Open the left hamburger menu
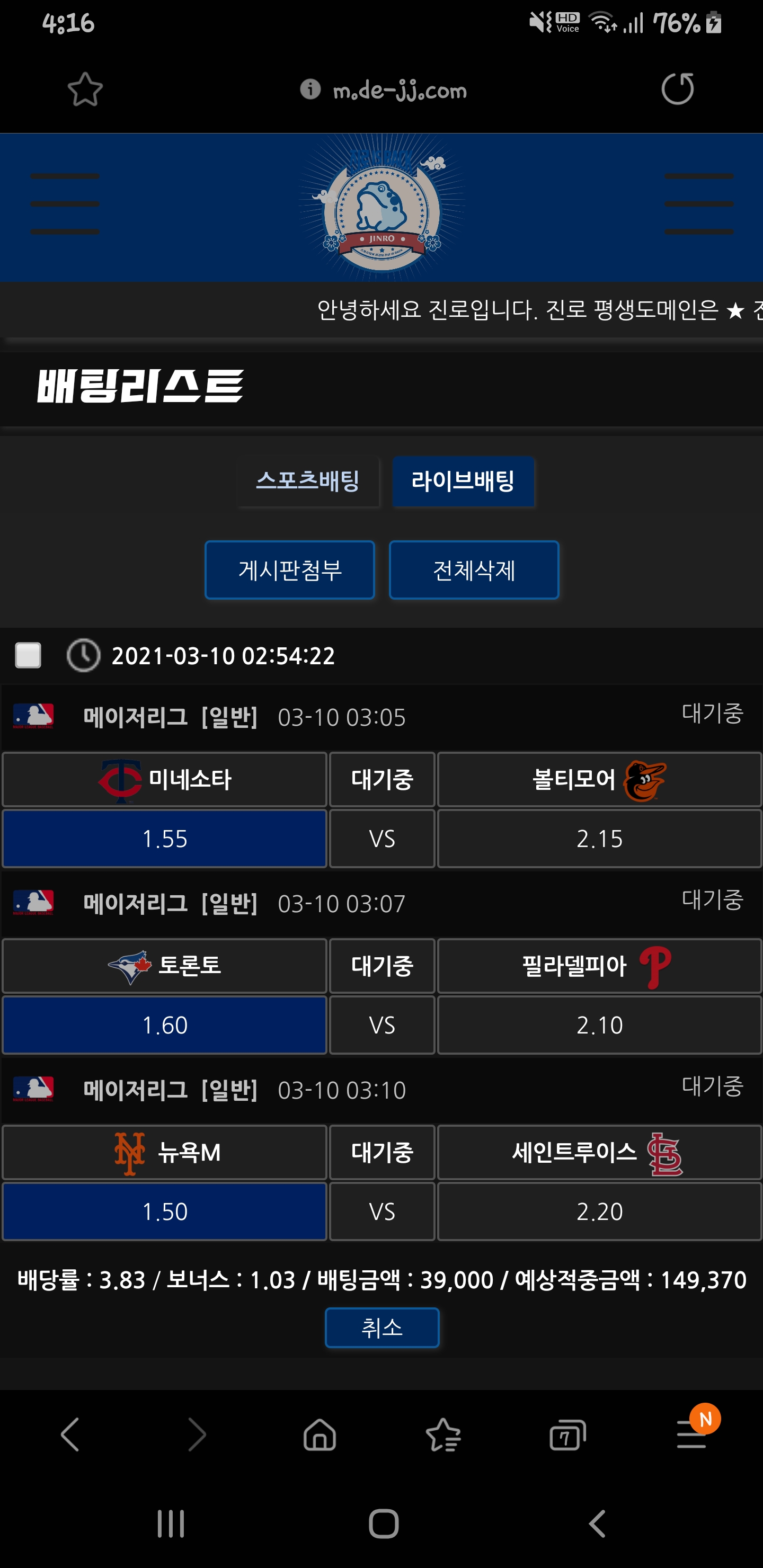This screenshot has height=1568, width=763. (x=65, y=204)
